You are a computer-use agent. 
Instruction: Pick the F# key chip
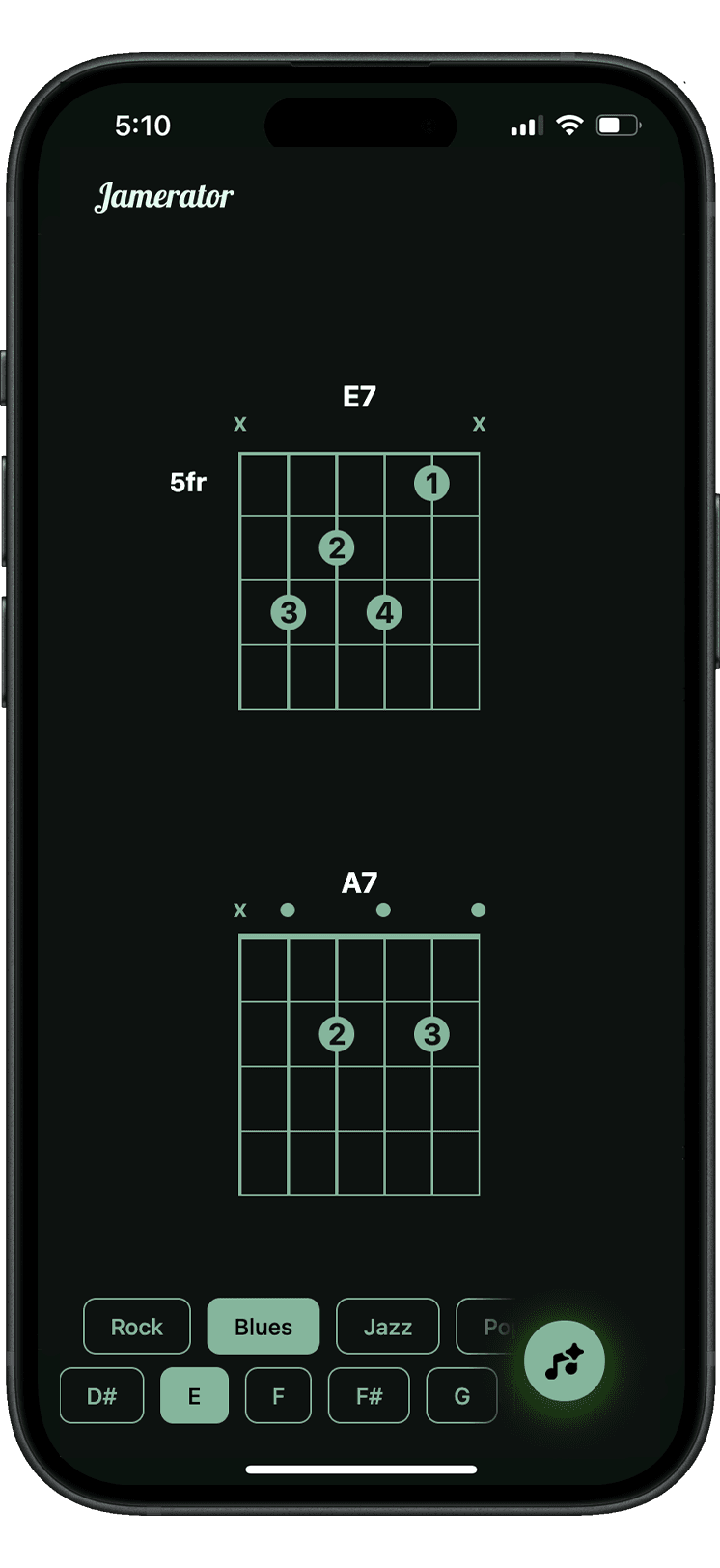369,1395
